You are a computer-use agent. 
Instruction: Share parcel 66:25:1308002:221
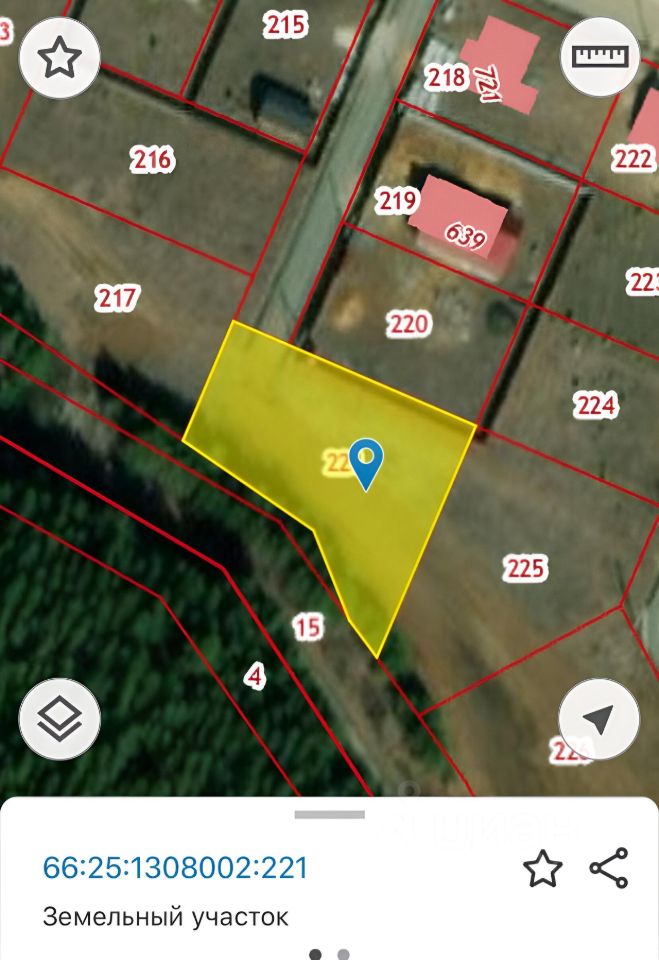[x=609, y=868]
